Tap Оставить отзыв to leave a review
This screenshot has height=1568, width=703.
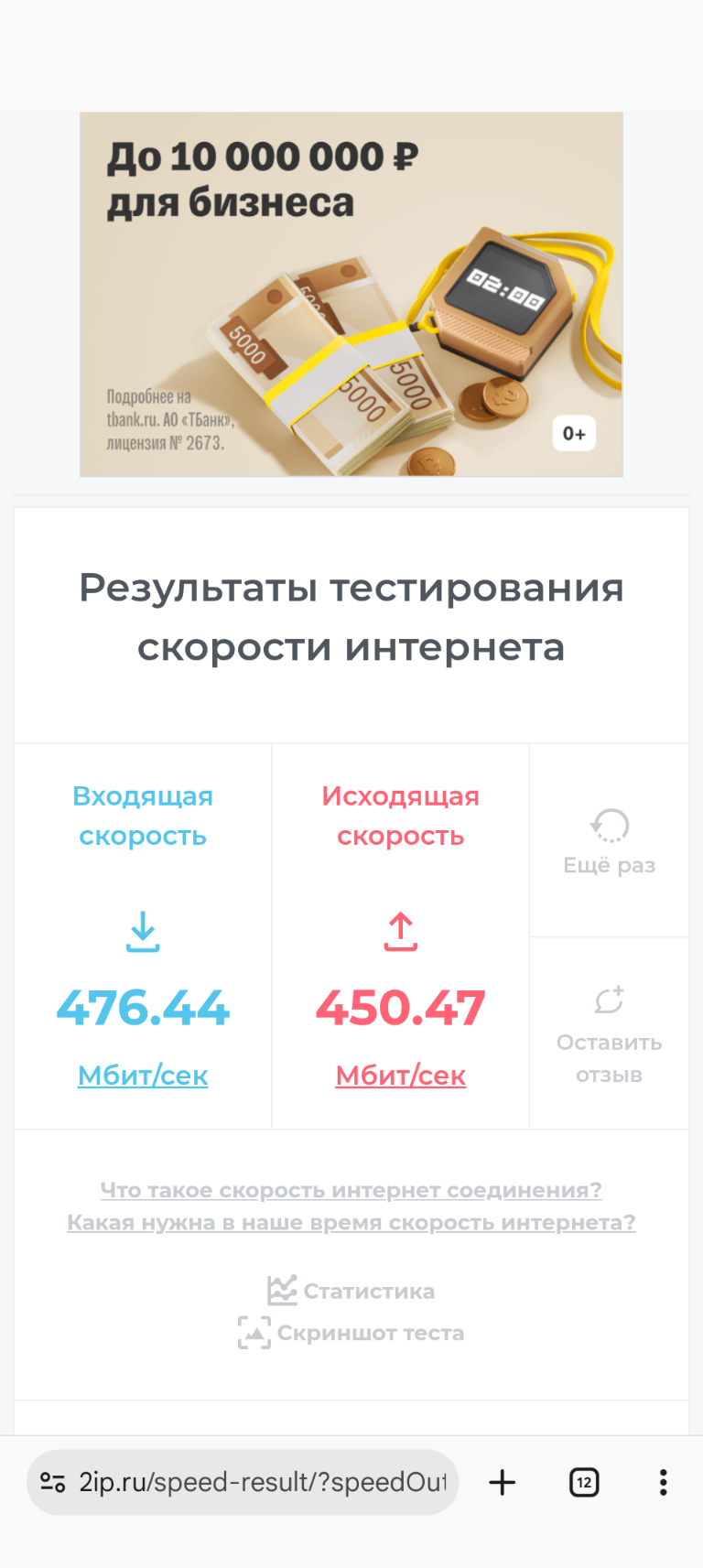609,1034
